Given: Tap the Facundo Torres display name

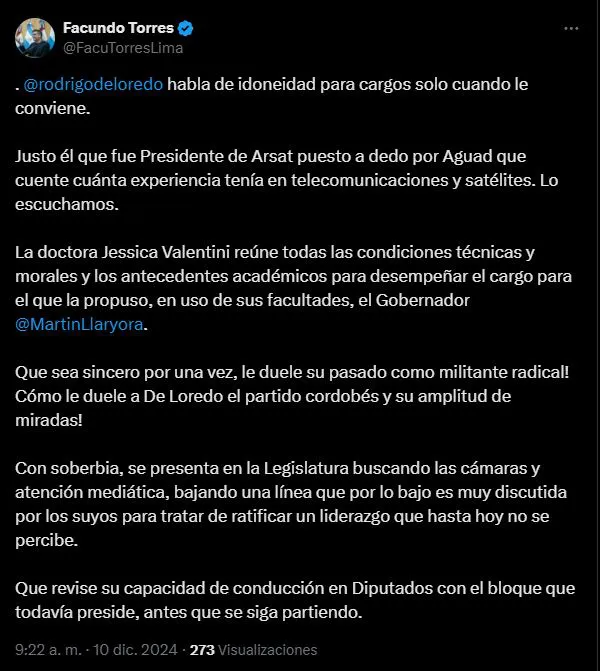Looking at the screenshot, I should click(x=115, y=28).
